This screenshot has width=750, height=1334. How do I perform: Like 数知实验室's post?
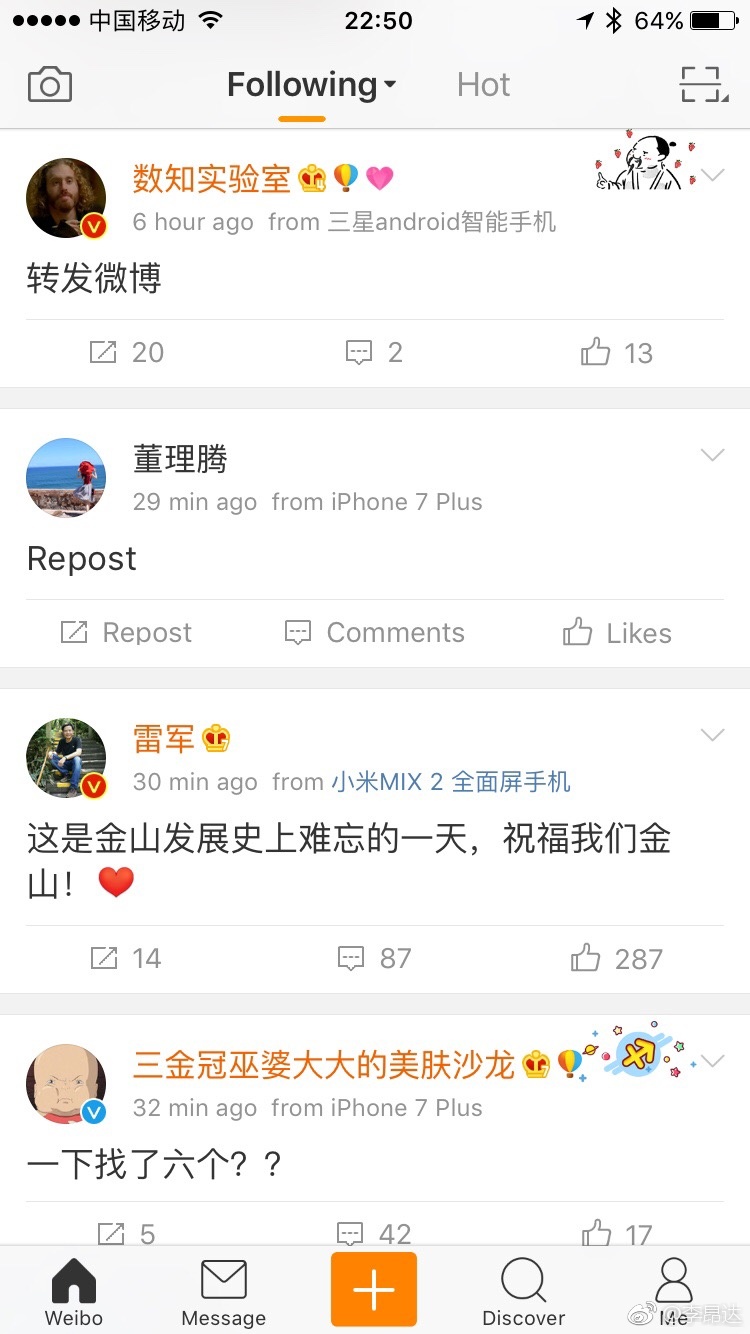[x=617, y=352]
